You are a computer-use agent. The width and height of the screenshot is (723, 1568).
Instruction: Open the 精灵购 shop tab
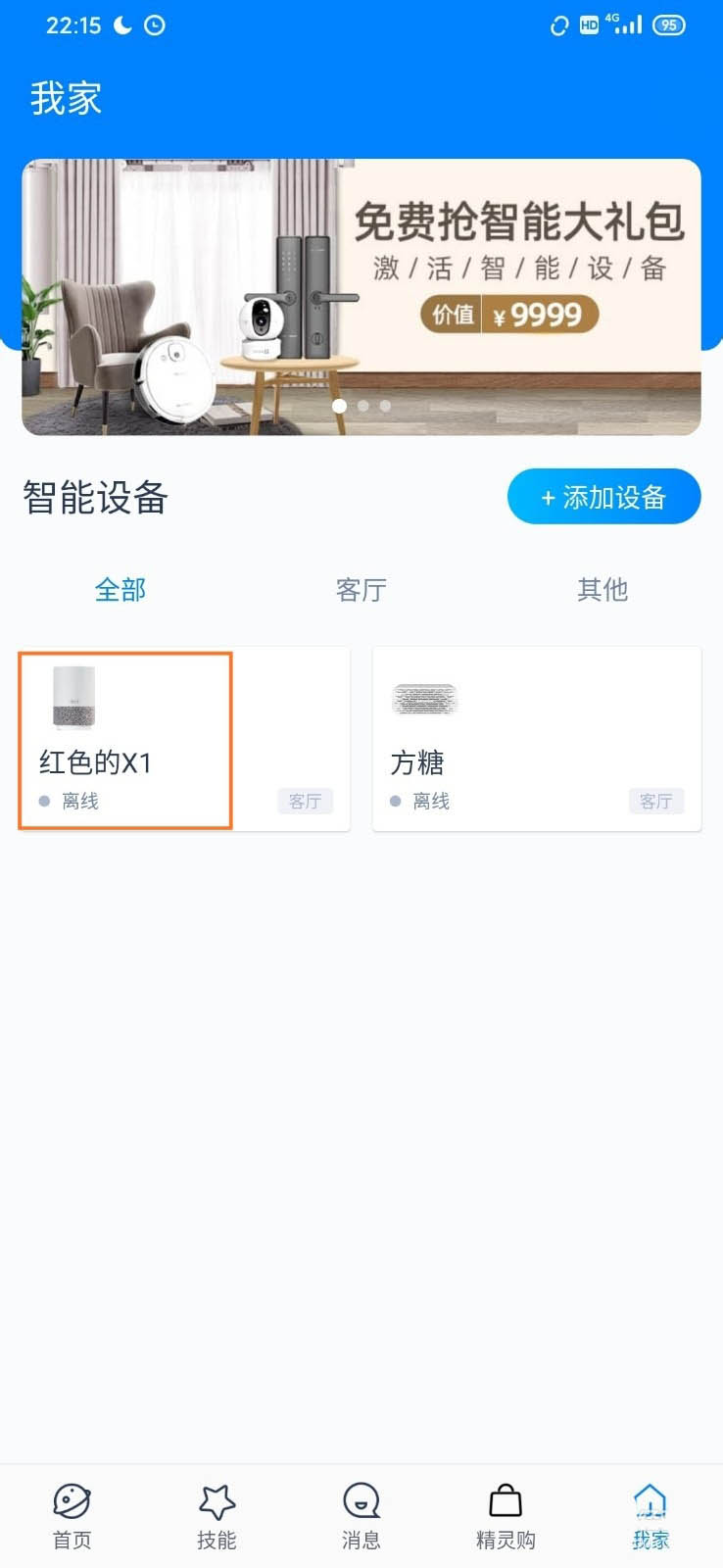click(506, 1515)
